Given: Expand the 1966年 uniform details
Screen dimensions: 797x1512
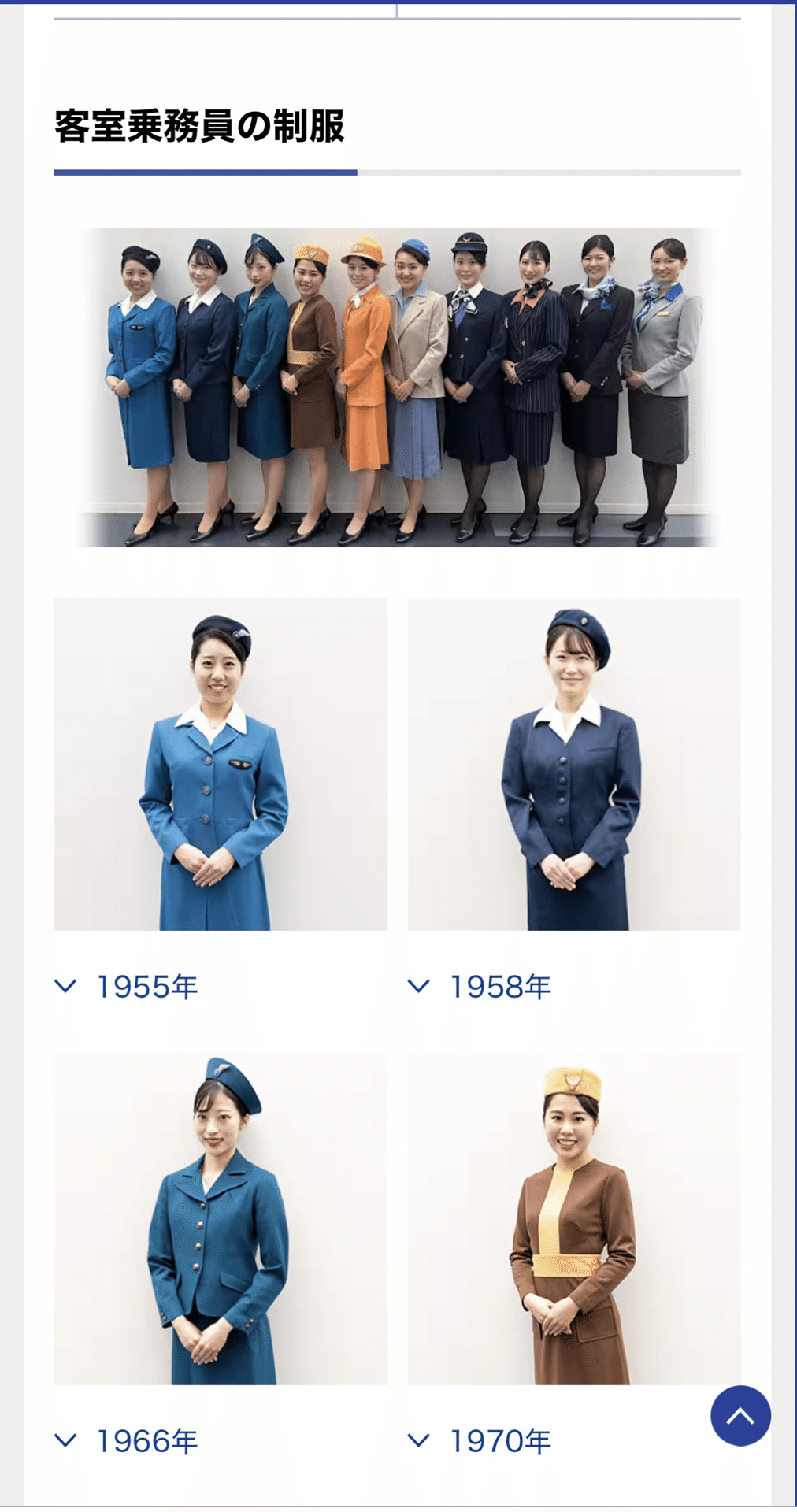Looking at the screenshot, I should click(128, 1441).
